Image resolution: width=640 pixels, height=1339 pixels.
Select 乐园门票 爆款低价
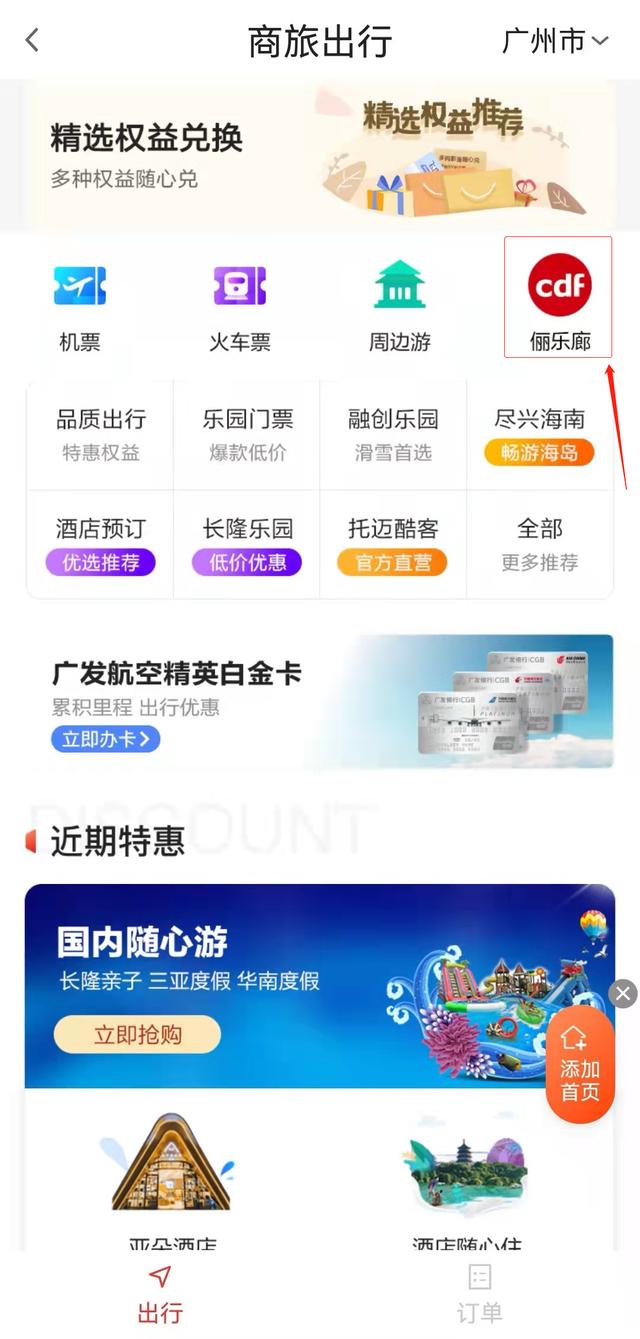(247, 435)
